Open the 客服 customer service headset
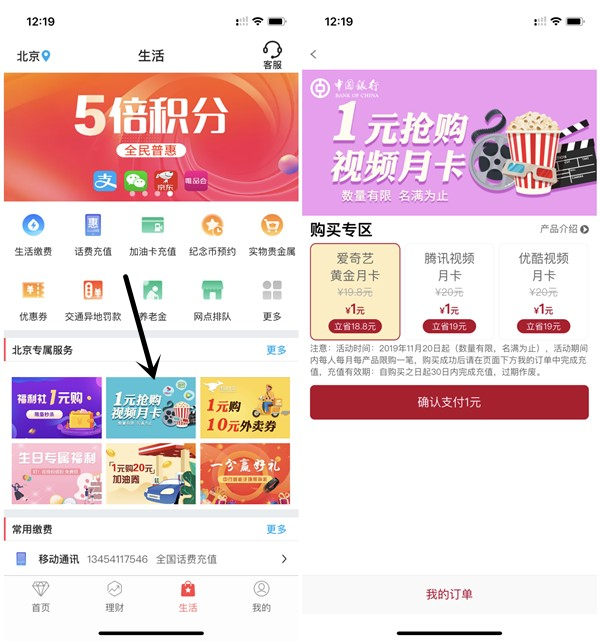 [x=272, y=55]
